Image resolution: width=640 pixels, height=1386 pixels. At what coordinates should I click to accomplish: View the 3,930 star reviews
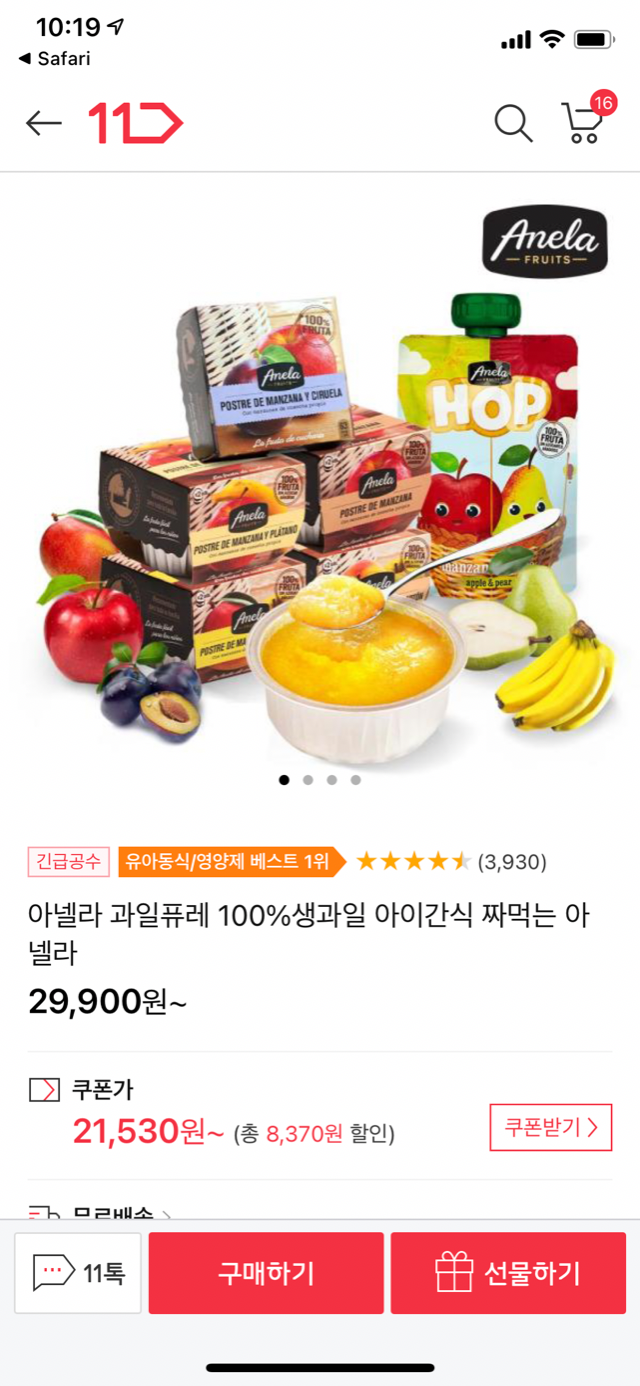(x=450, y=861)
